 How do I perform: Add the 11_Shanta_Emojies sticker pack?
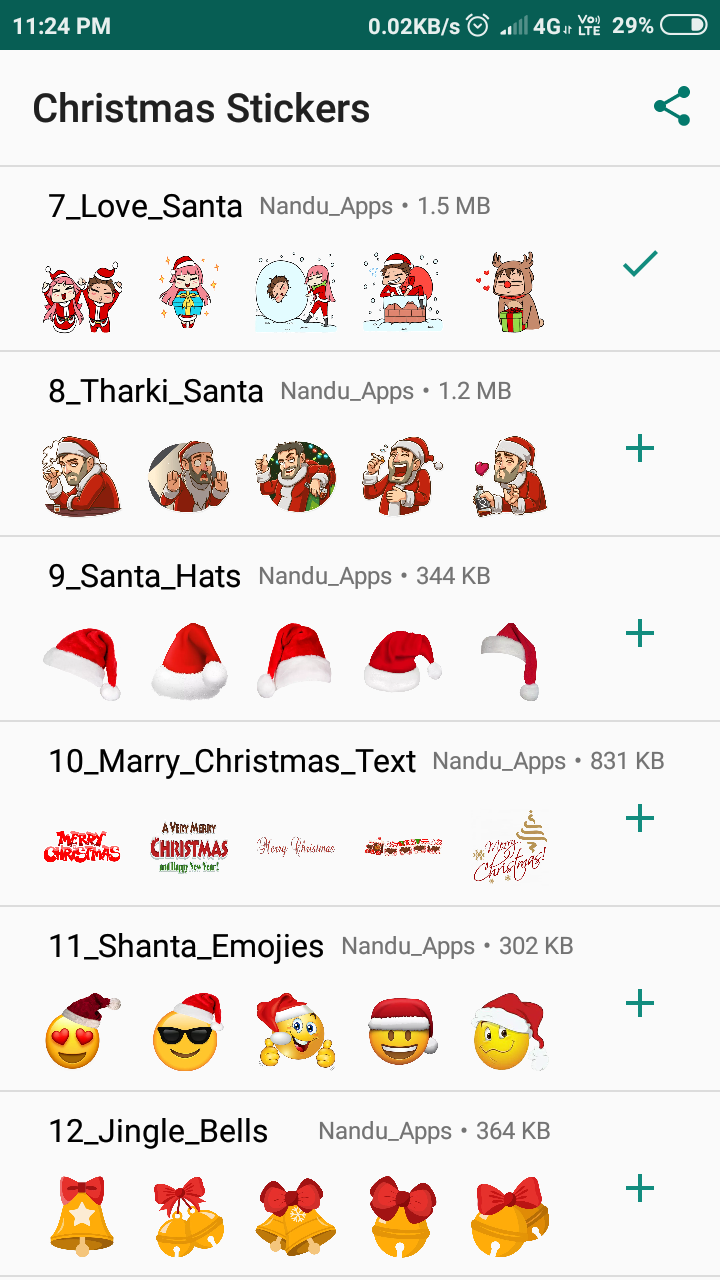(640, 1003)
